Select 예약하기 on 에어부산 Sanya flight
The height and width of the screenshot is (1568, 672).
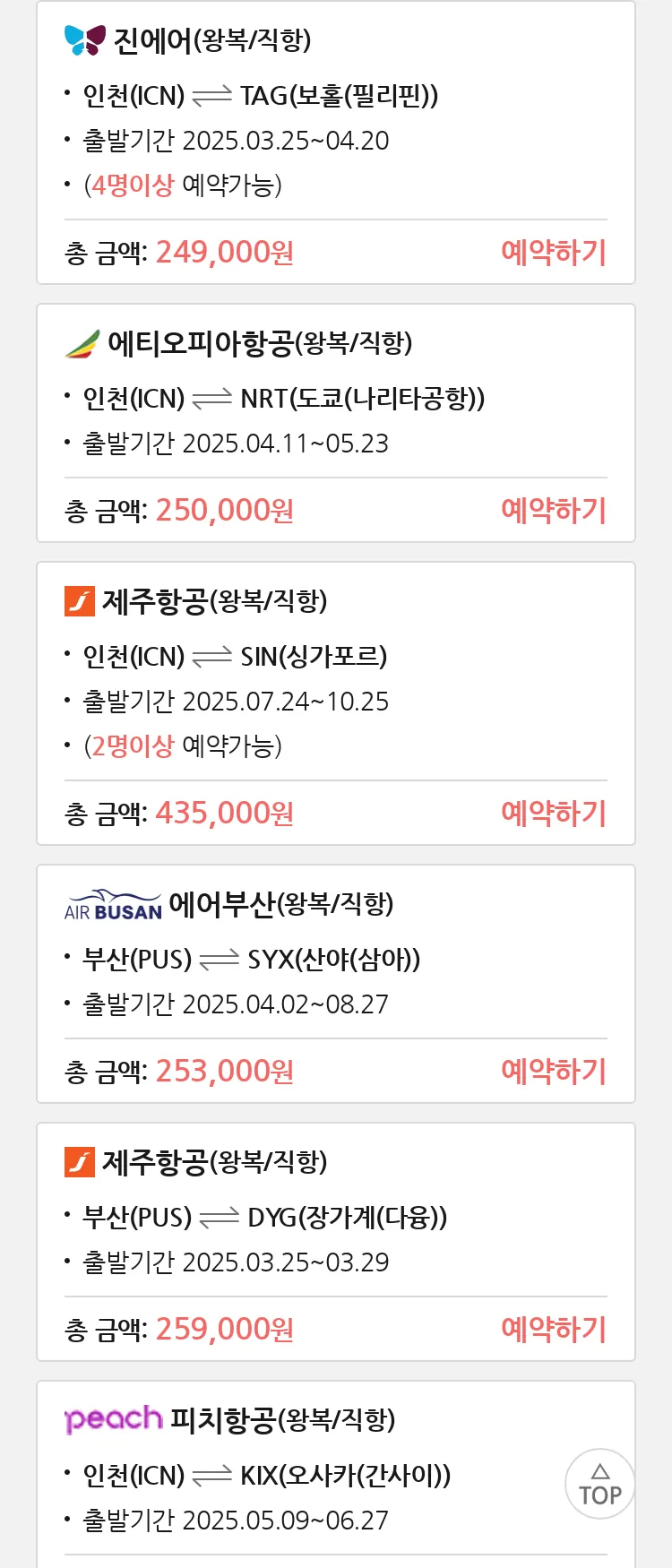pyautogui.click(x=553, y=1072)
